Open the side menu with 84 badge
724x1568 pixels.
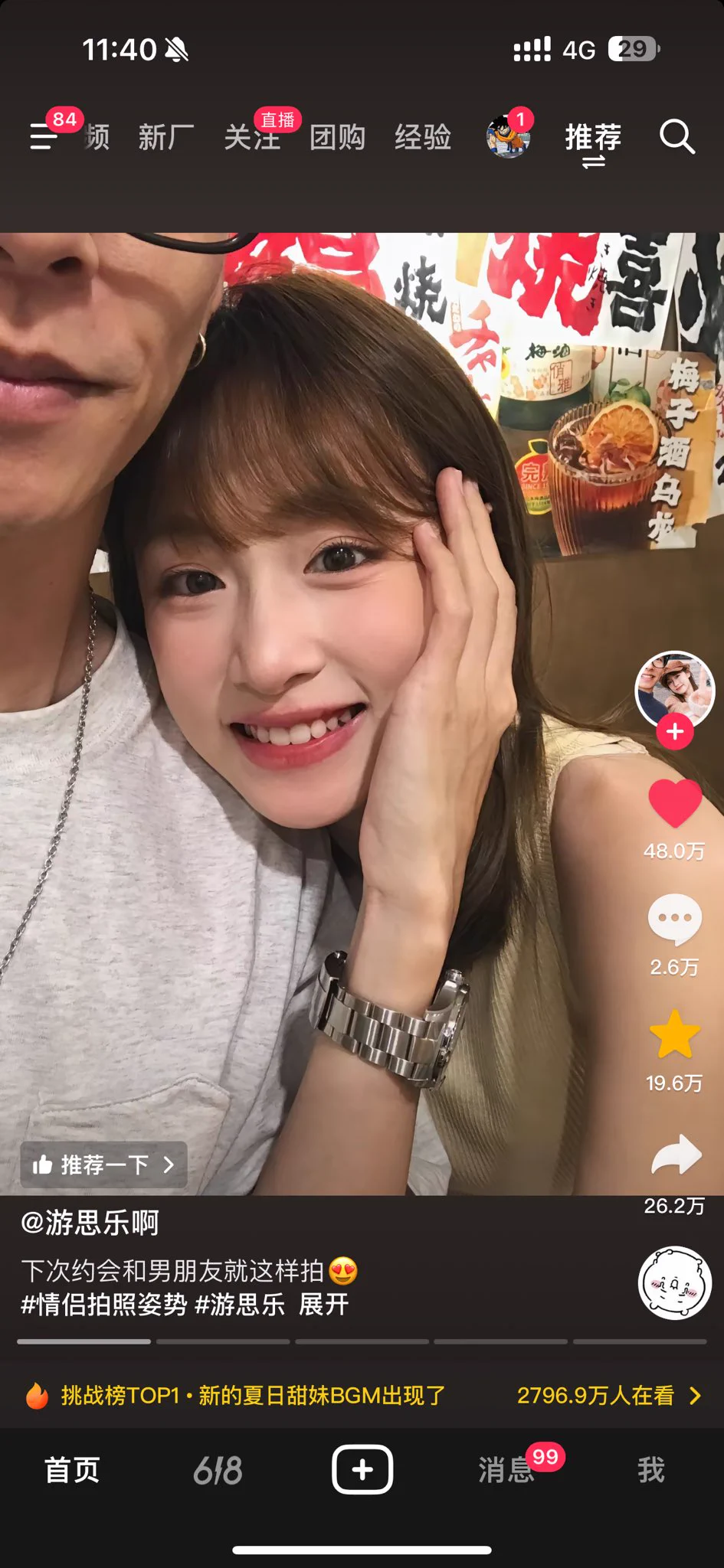(44, 137)
